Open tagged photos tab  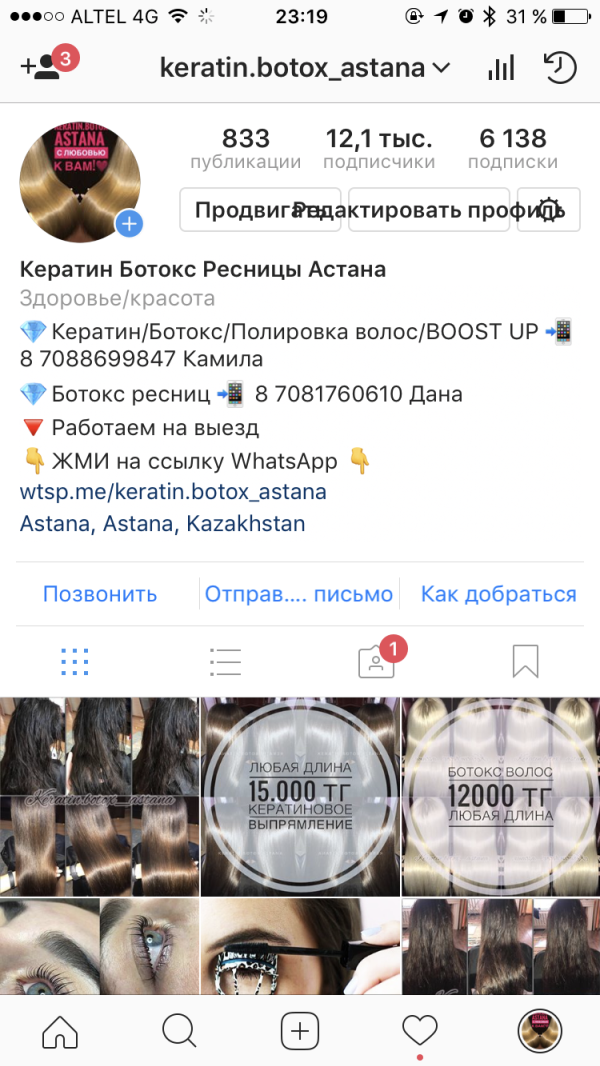click(x=376, y=661)
